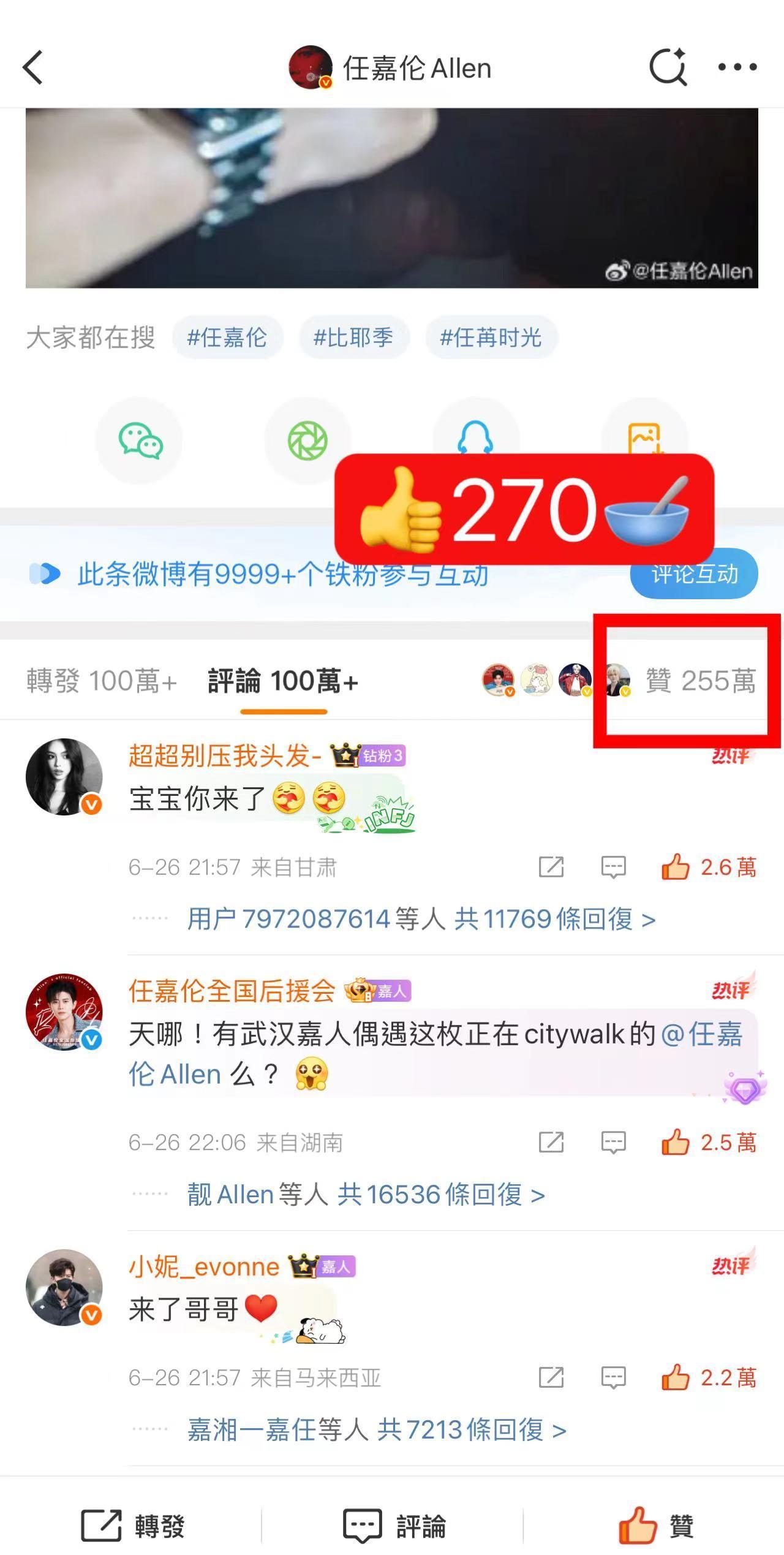Tap the bottom 評論 comment button

(x=394, y=1526)
